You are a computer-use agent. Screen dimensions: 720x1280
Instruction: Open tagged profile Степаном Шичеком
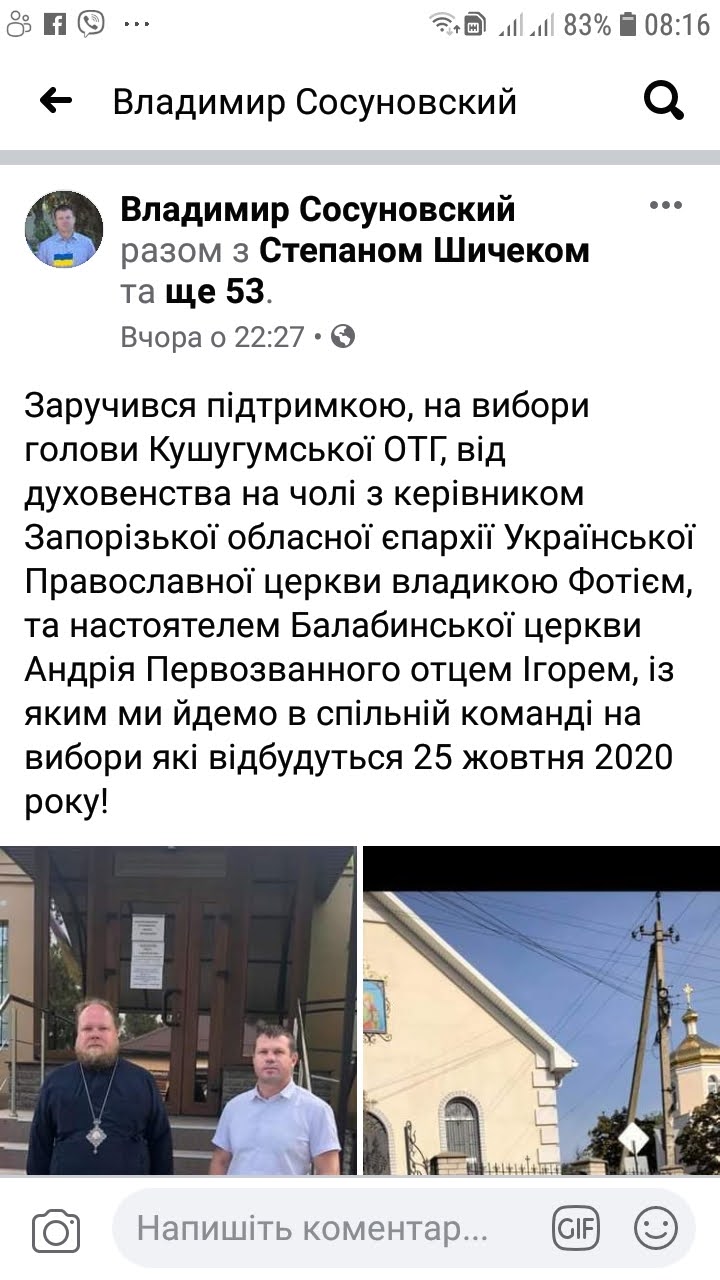tap(424, 250)
